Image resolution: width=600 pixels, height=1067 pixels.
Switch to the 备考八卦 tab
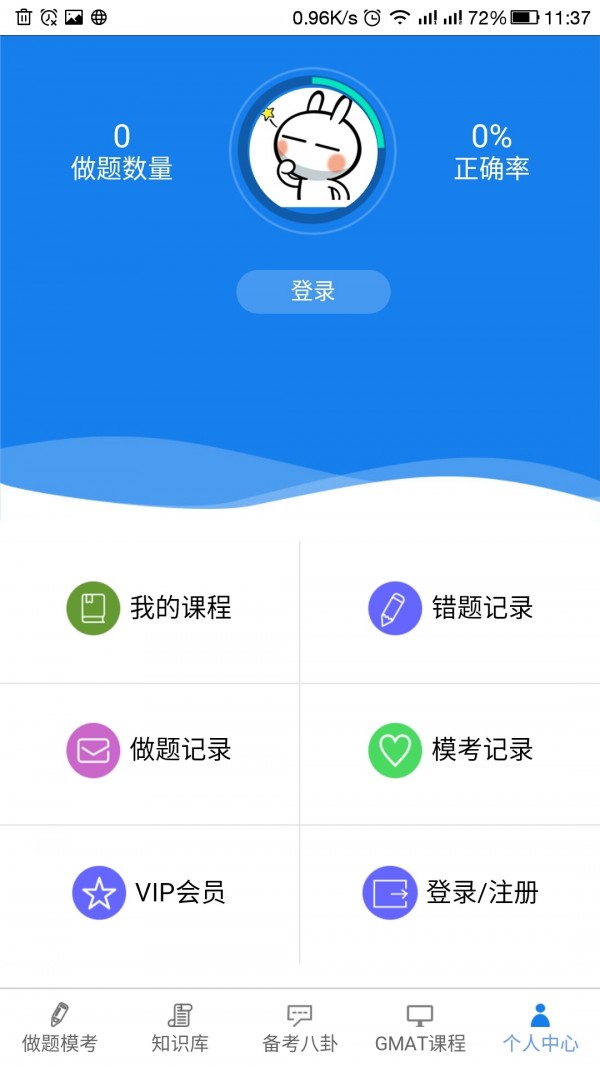tap(300, 1028)
